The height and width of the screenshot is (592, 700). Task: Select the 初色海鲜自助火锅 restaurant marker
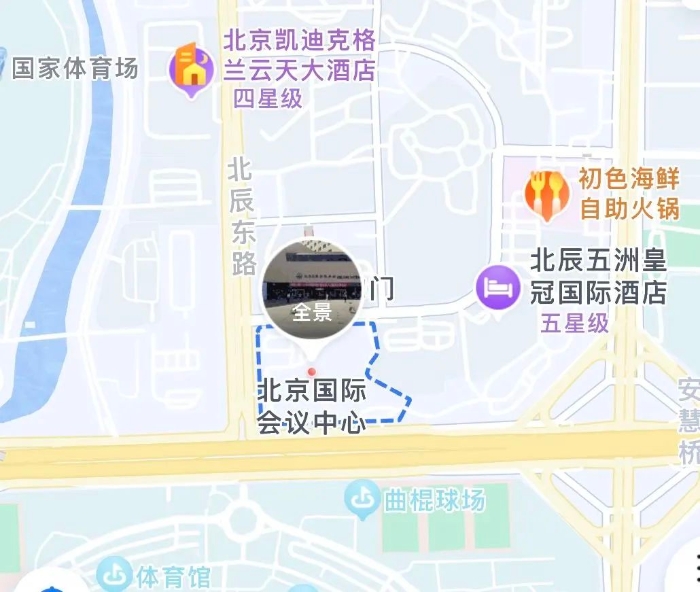click(x=547, y=194)
